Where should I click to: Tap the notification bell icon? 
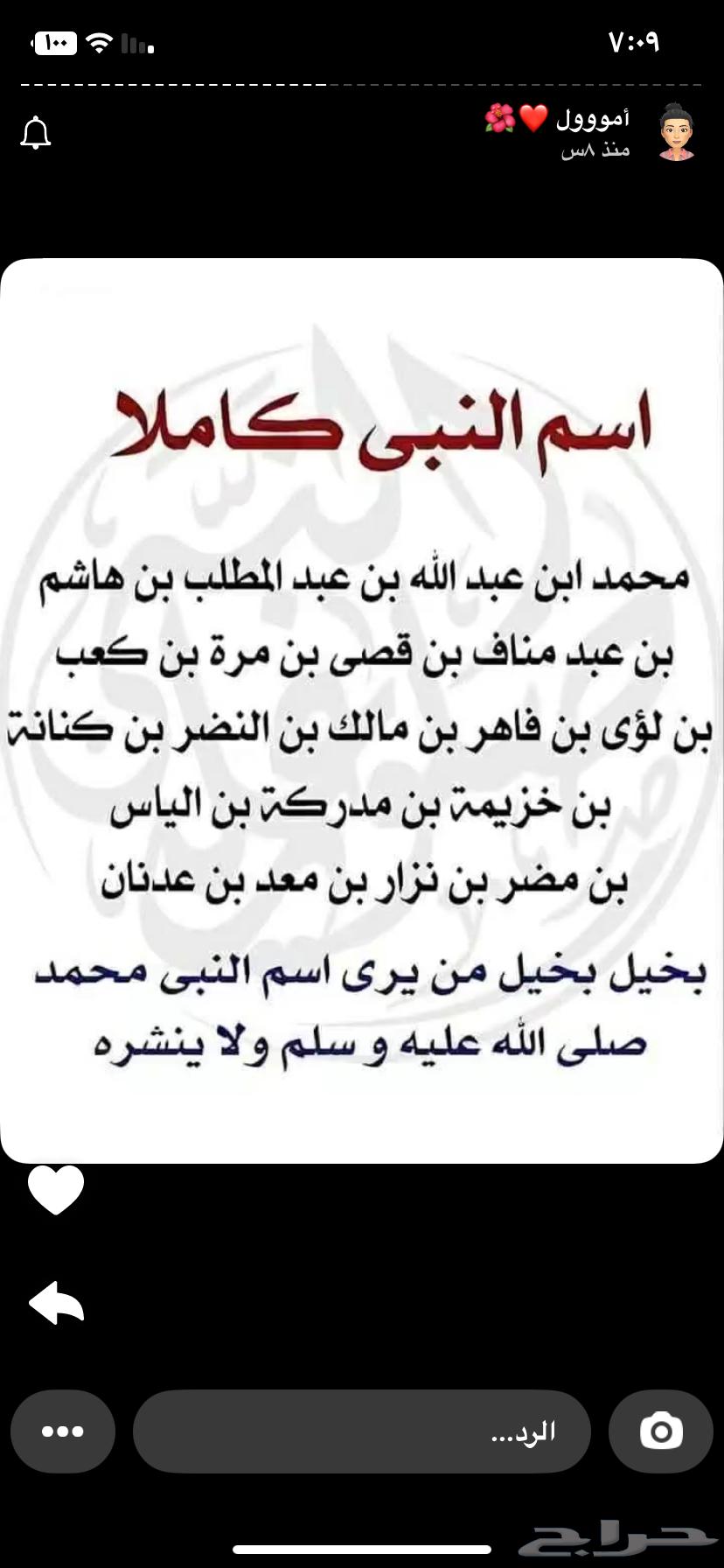click(x=36, y=133)
